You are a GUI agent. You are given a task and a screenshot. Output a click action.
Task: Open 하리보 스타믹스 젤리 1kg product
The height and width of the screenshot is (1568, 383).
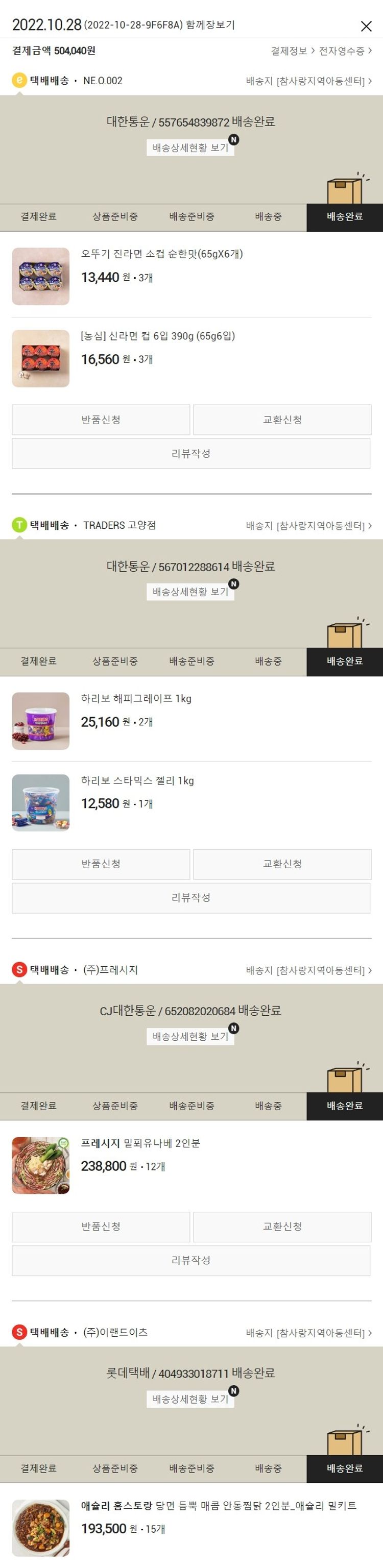[x=137, y=780]
